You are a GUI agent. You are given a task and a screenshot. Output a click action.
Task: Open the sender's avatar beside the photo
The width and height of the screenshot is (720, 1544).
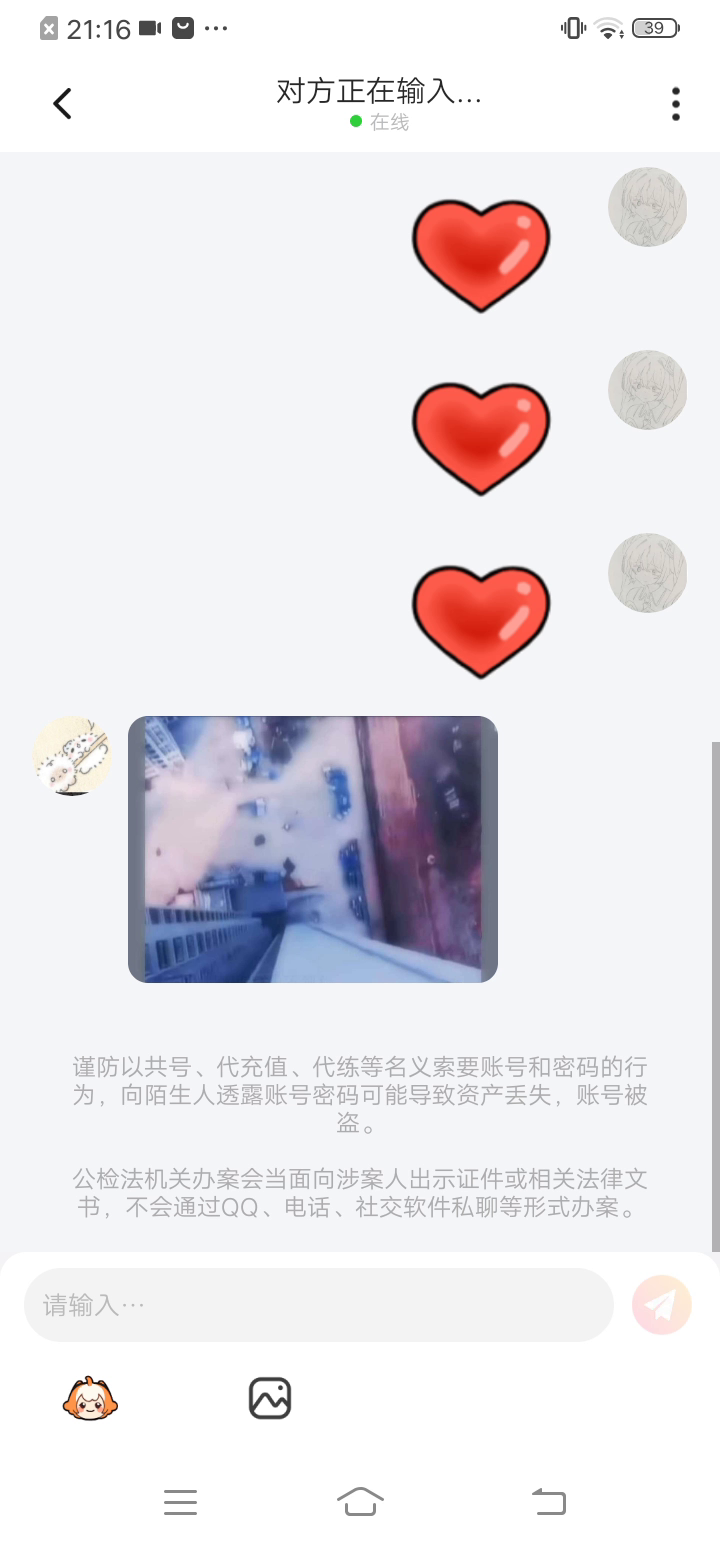(x=72, y=755)
